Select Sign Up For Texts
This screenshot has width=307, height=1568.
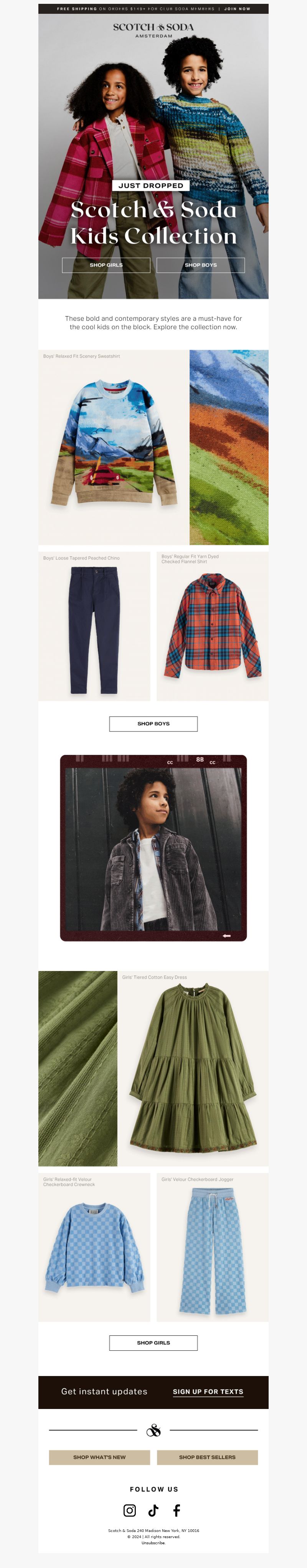(208, 1391)
